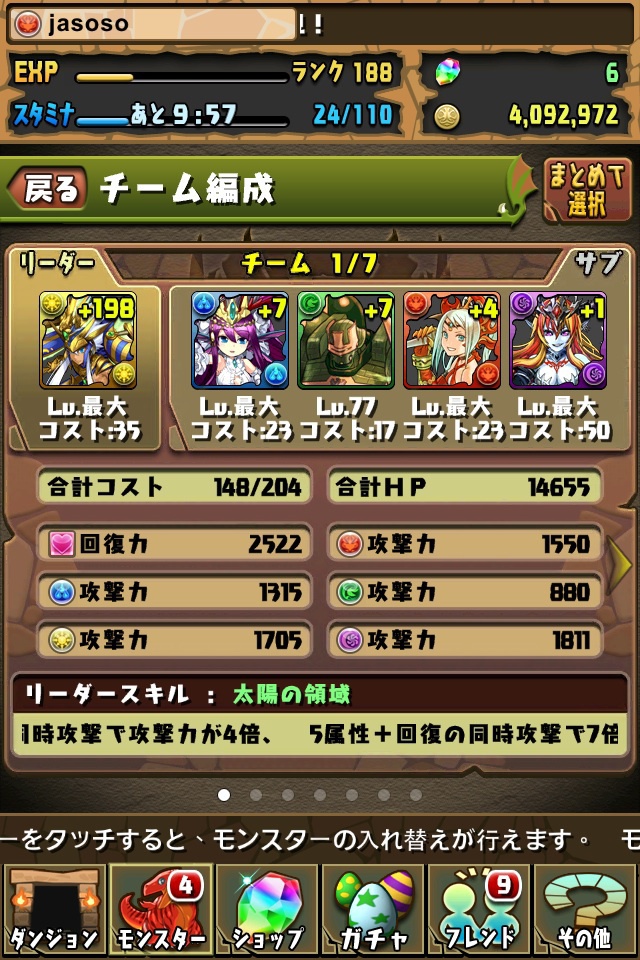Go to the next team with right arrow
This screenshot has width=640, height=960.
click(621, 563)
